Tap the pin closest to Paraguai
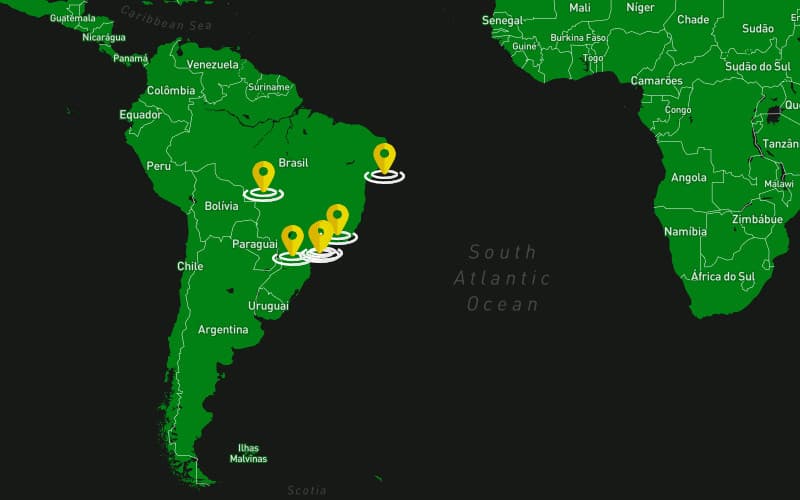Image resolution: width=800 pixels, height=500 pixels. click(x=292, y=241)
